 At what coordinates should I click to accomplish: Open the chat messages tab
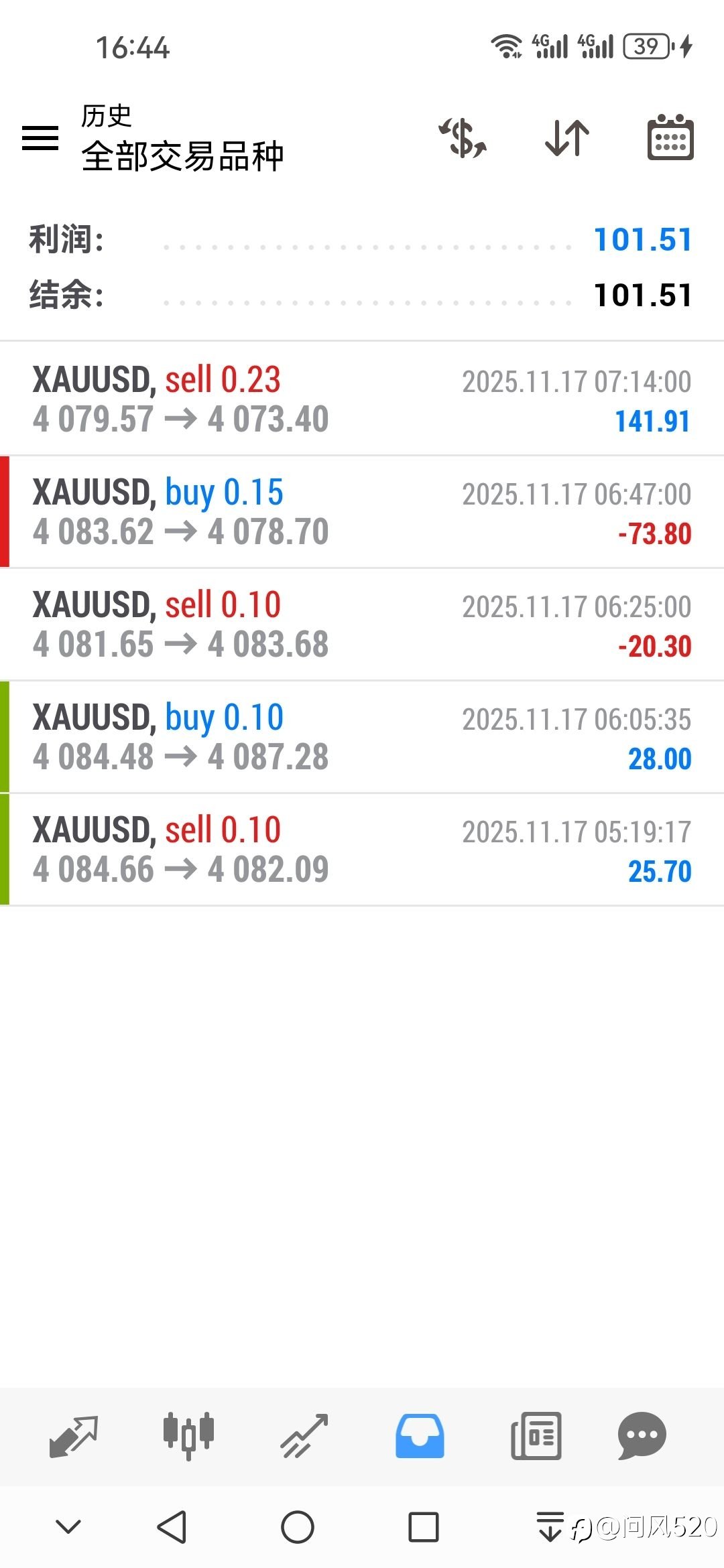click(x=642, y=1435)
